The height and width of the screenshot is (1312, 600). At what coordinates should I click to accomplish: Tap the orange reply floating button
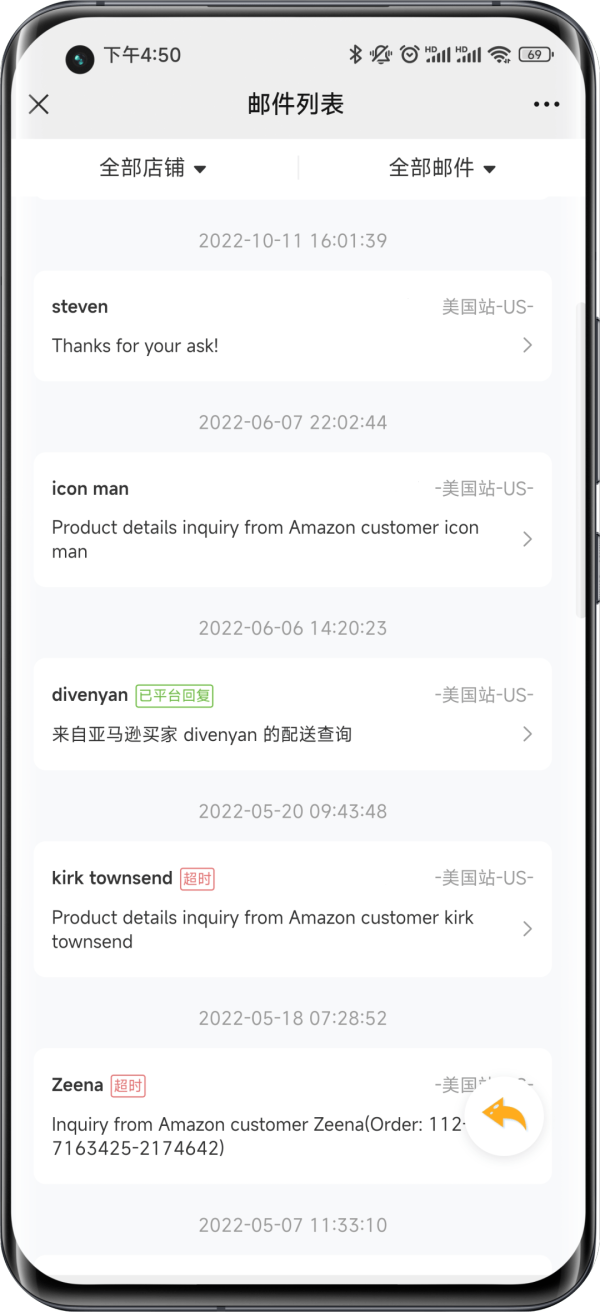505,1116
